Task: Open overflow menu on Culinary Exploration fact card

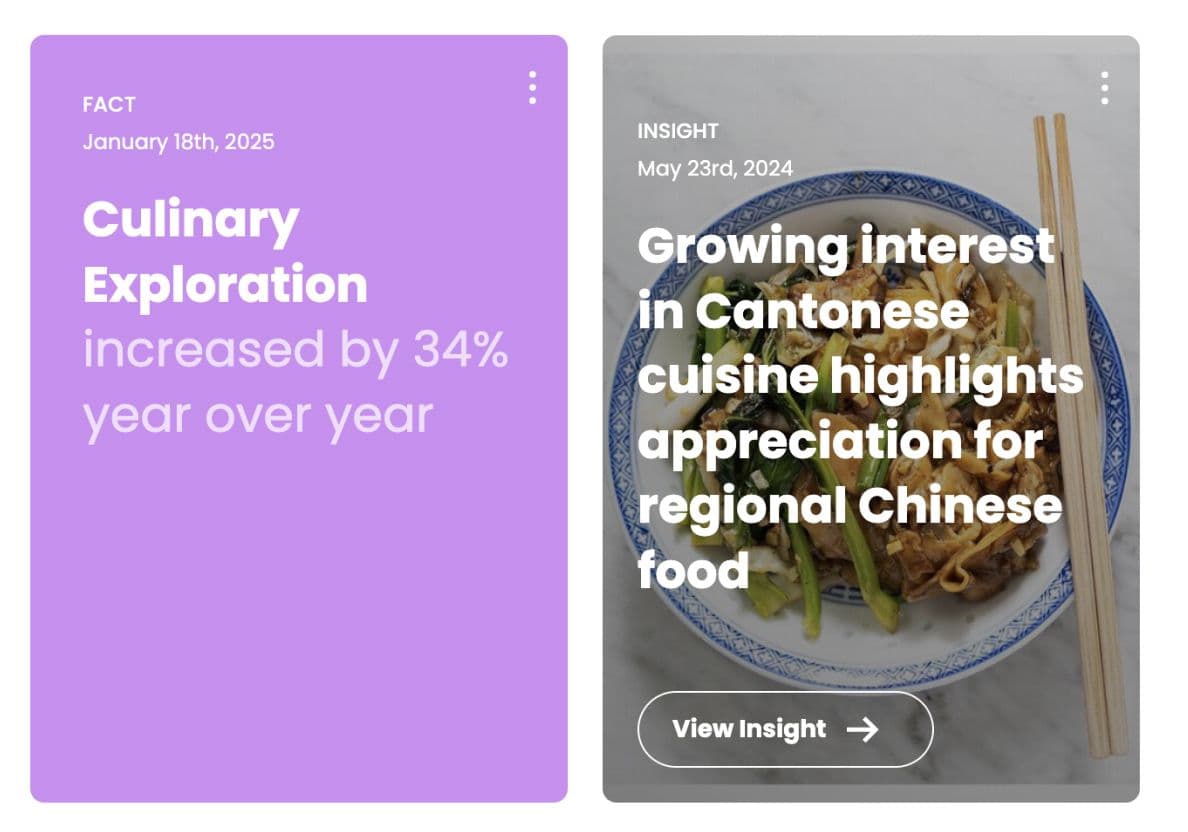Action: click(x=532, y=88)
